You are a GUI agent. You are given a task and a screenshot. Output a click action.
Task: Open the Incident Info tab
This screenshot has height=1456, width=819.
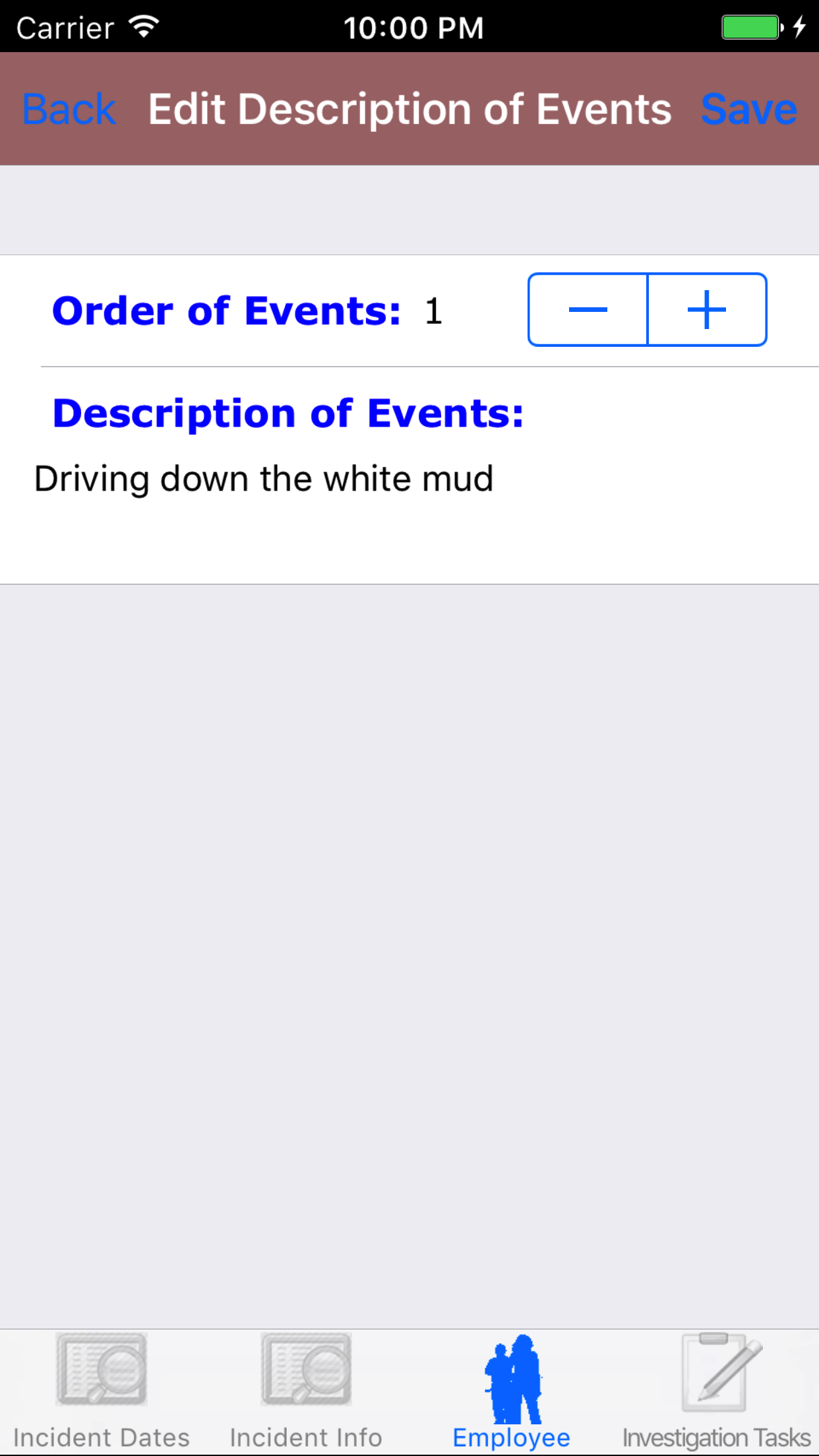[306, 1391]
